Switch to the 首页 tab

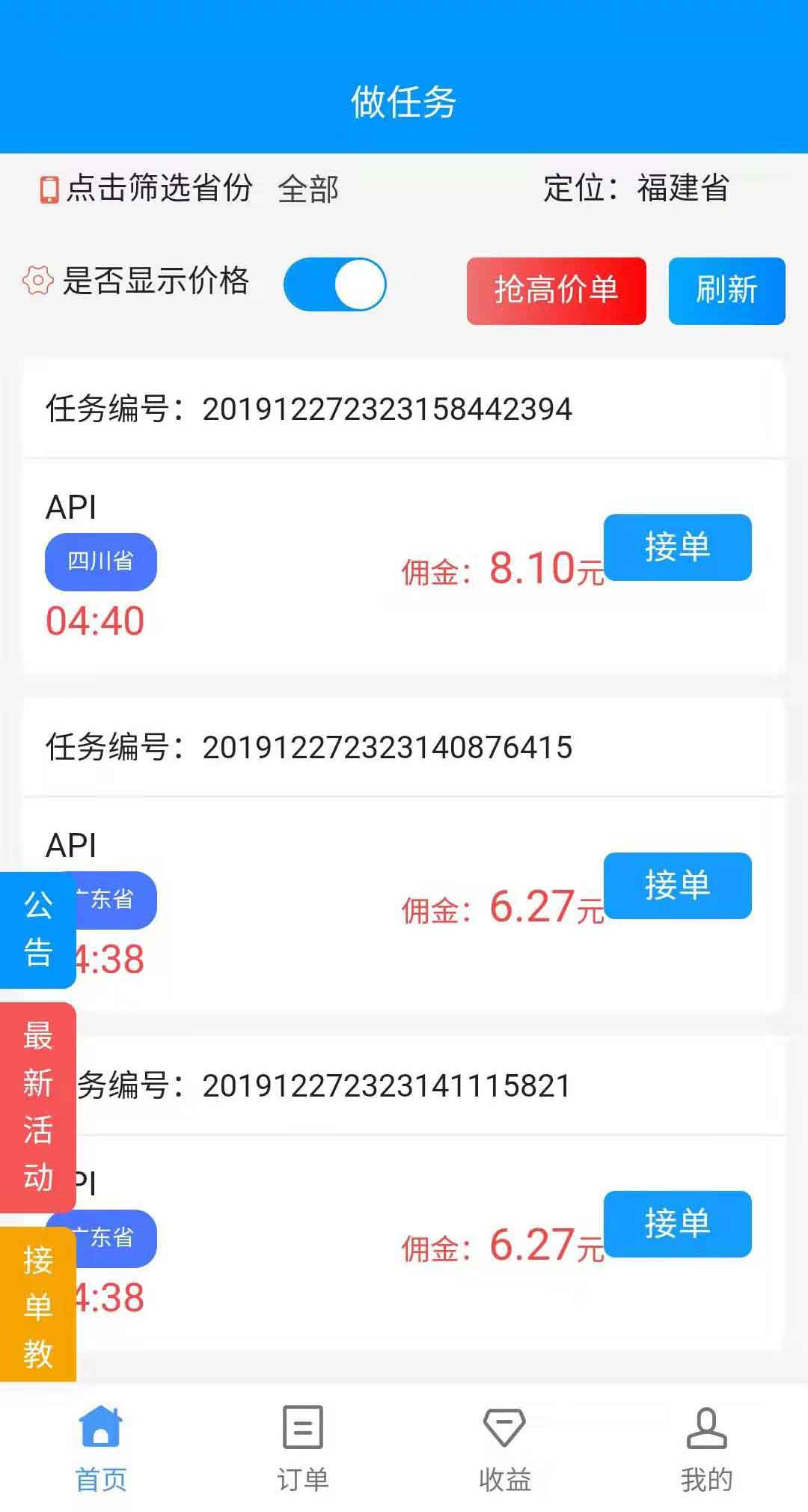tap(101, 1448)
